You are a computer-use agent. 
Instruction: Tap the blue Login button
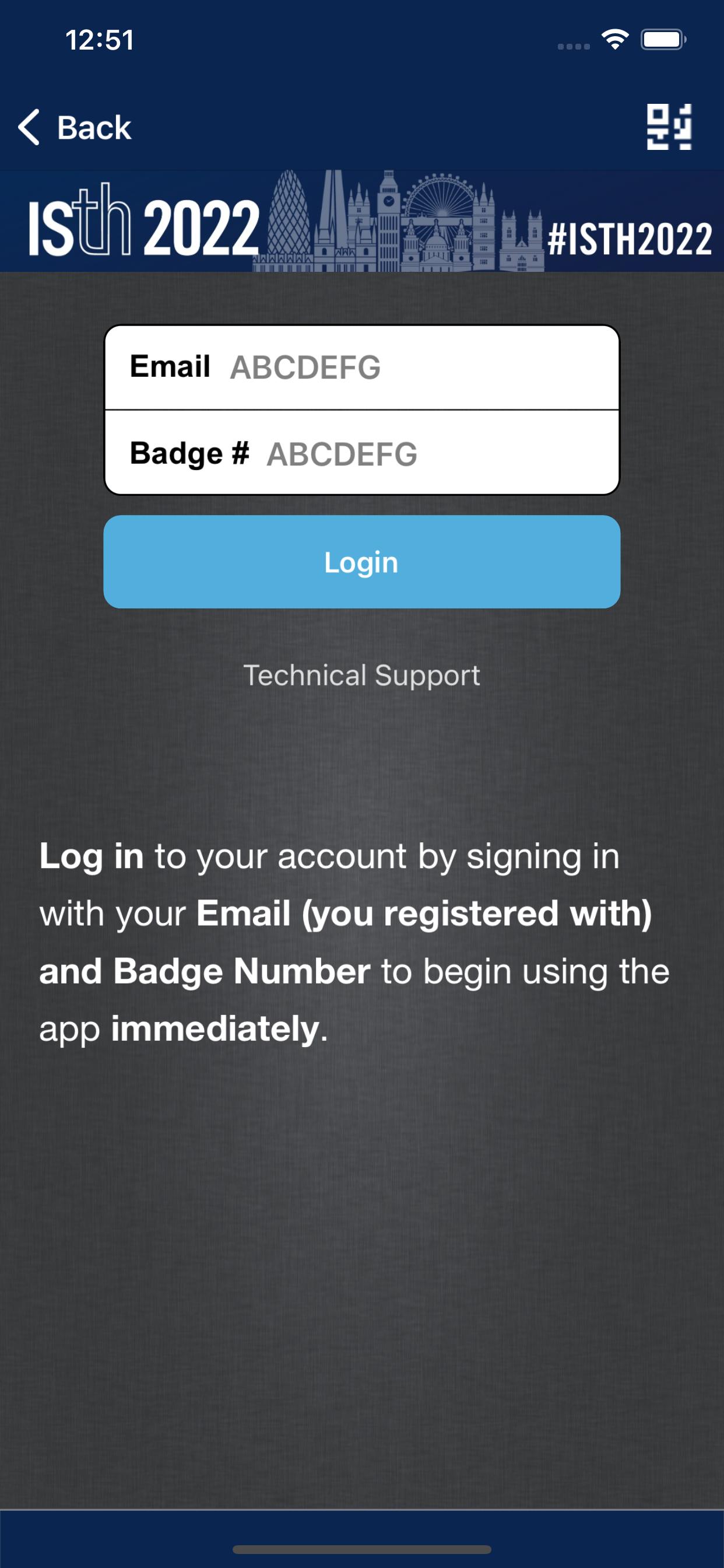[362, 562]
